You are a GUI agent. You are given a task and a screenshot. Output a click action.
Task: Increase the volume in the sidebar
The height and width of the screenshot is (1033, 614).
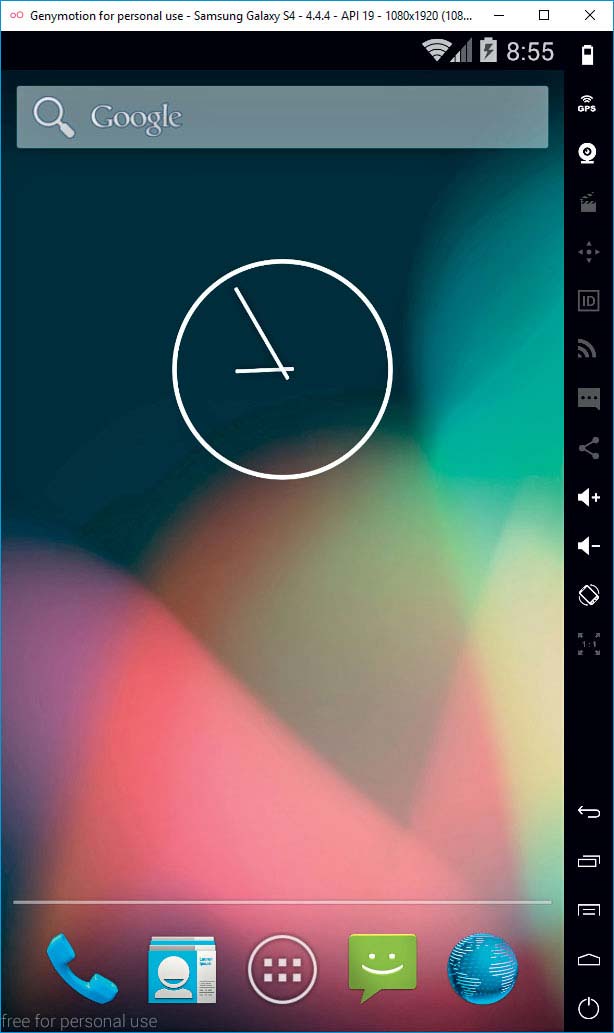pos(588,497)
